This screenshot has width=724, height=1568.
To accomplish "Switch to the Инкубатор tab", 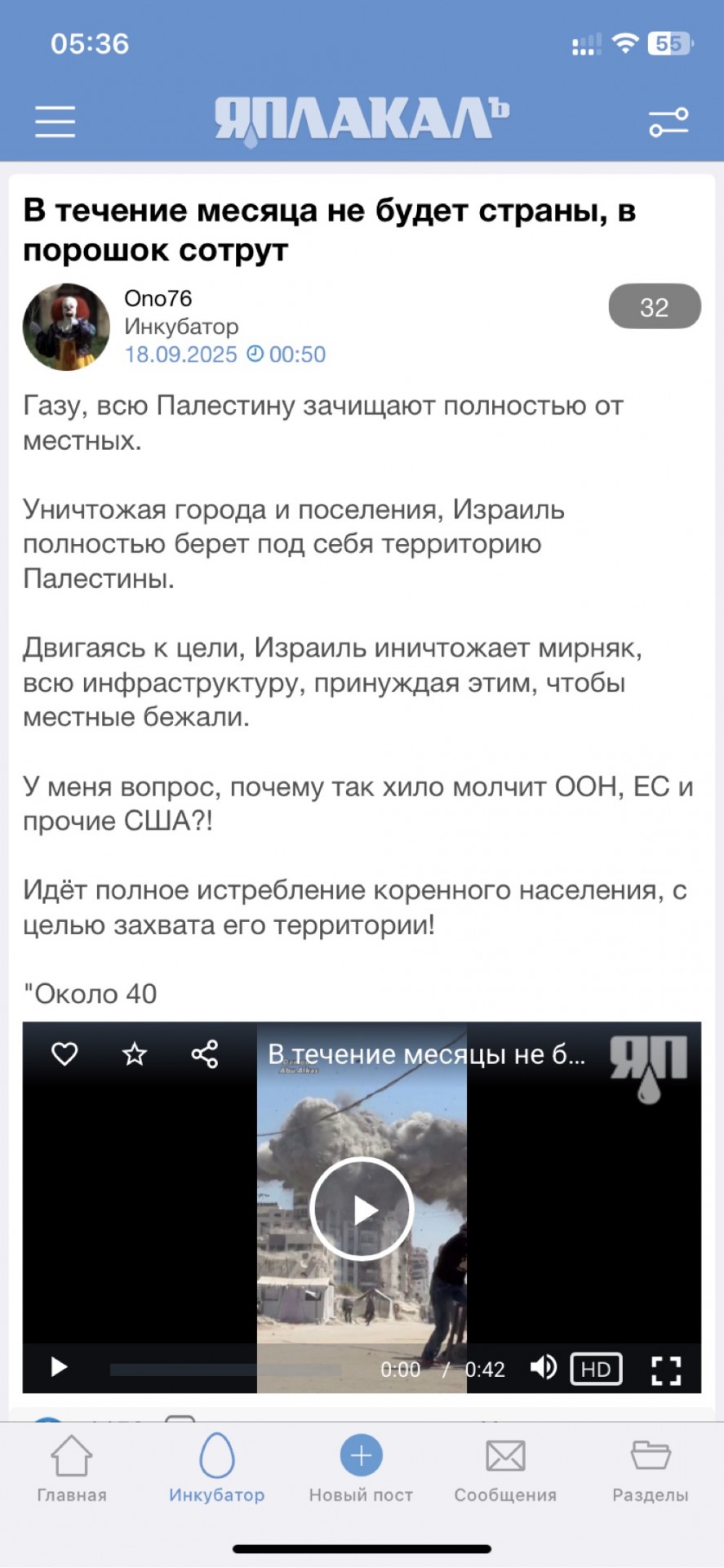I will point(217,1468).
